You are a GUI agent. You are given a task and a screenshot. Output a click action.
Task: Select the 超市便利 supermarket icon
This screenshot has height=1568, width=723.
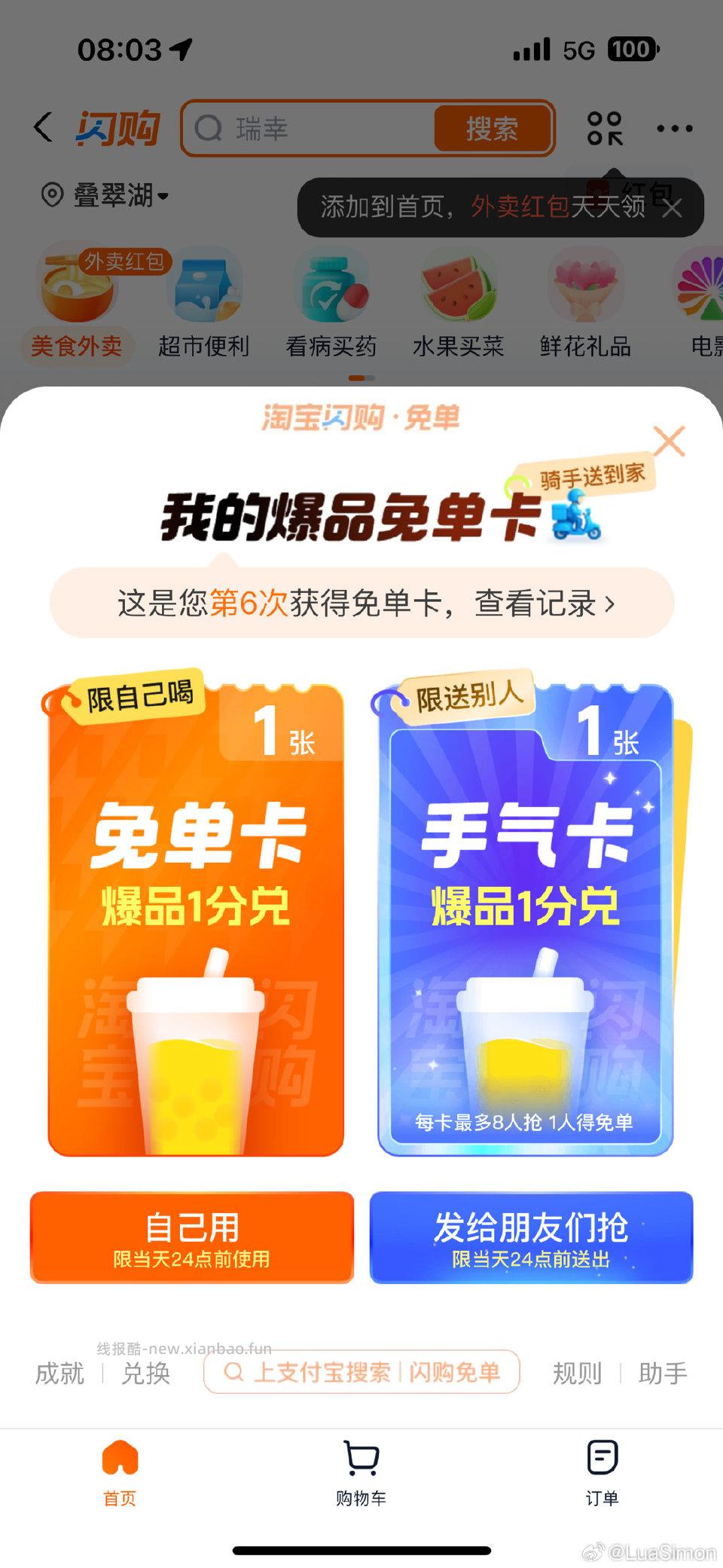tap(205, 301)
